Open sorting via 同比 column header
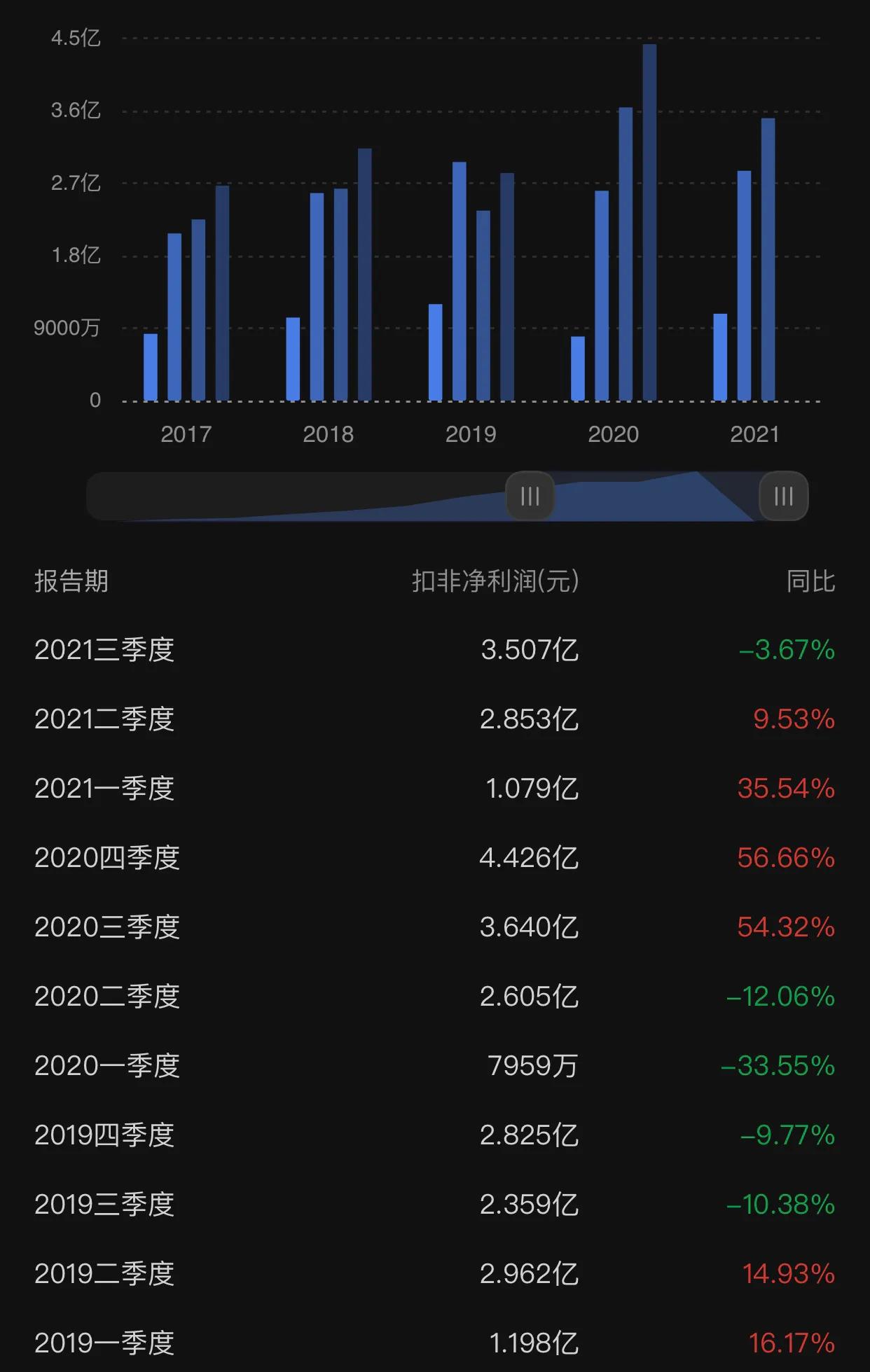The image size is (870, 1372). (x=812, y=580)
